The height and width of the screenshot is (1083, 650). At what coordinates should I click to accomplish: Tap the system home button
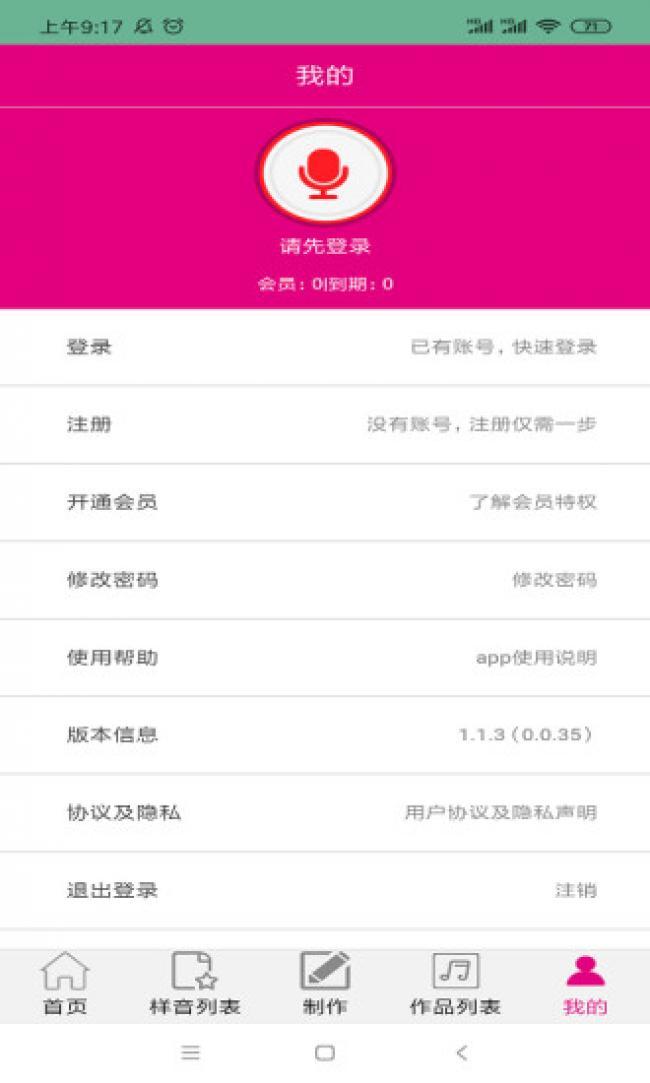325,1052
